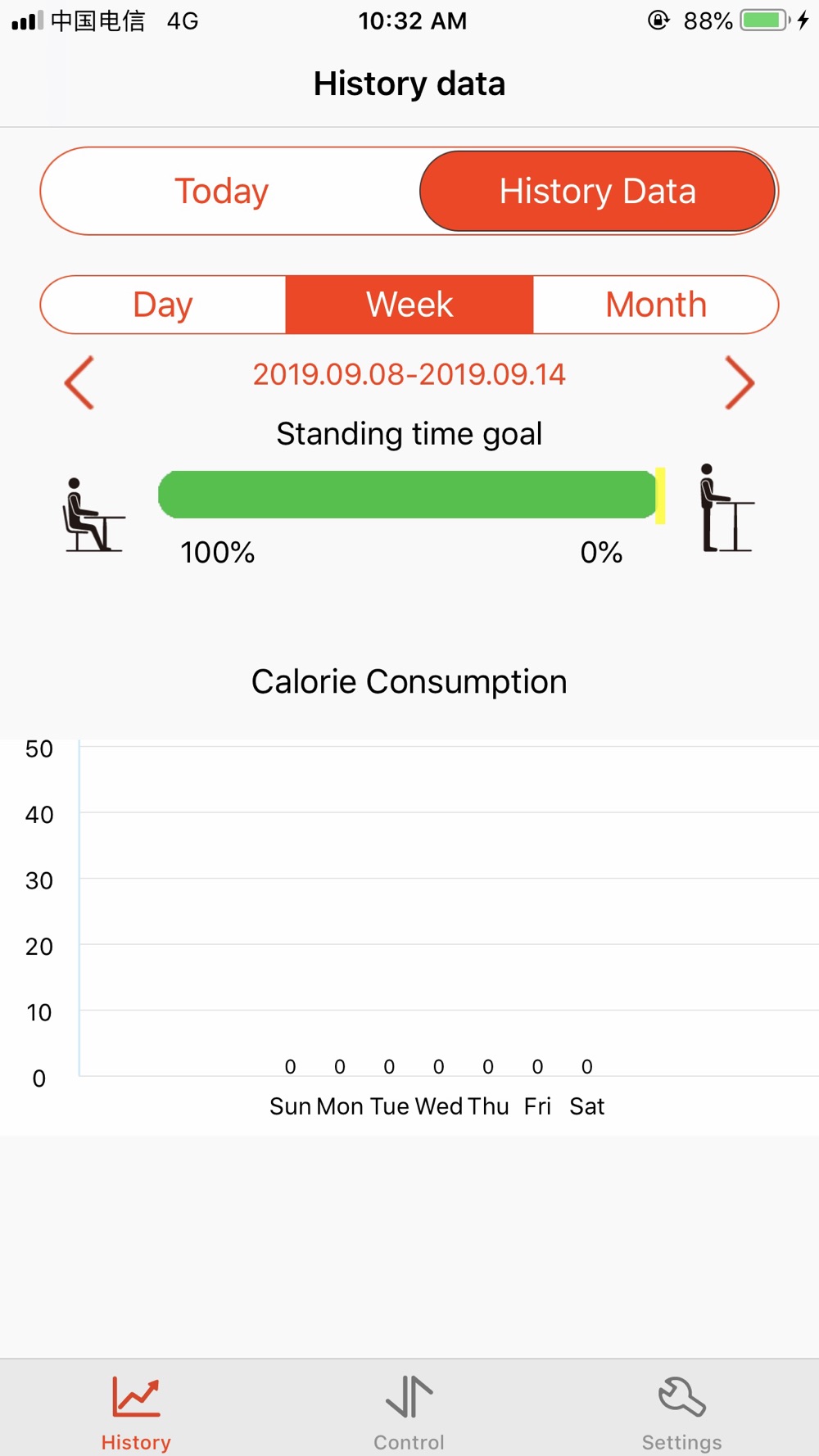Image resolution: width=819 pixels, height=1456 pixels.
Task: Go to the previous week
Action: pyautogui.click(x=79, y=382)
